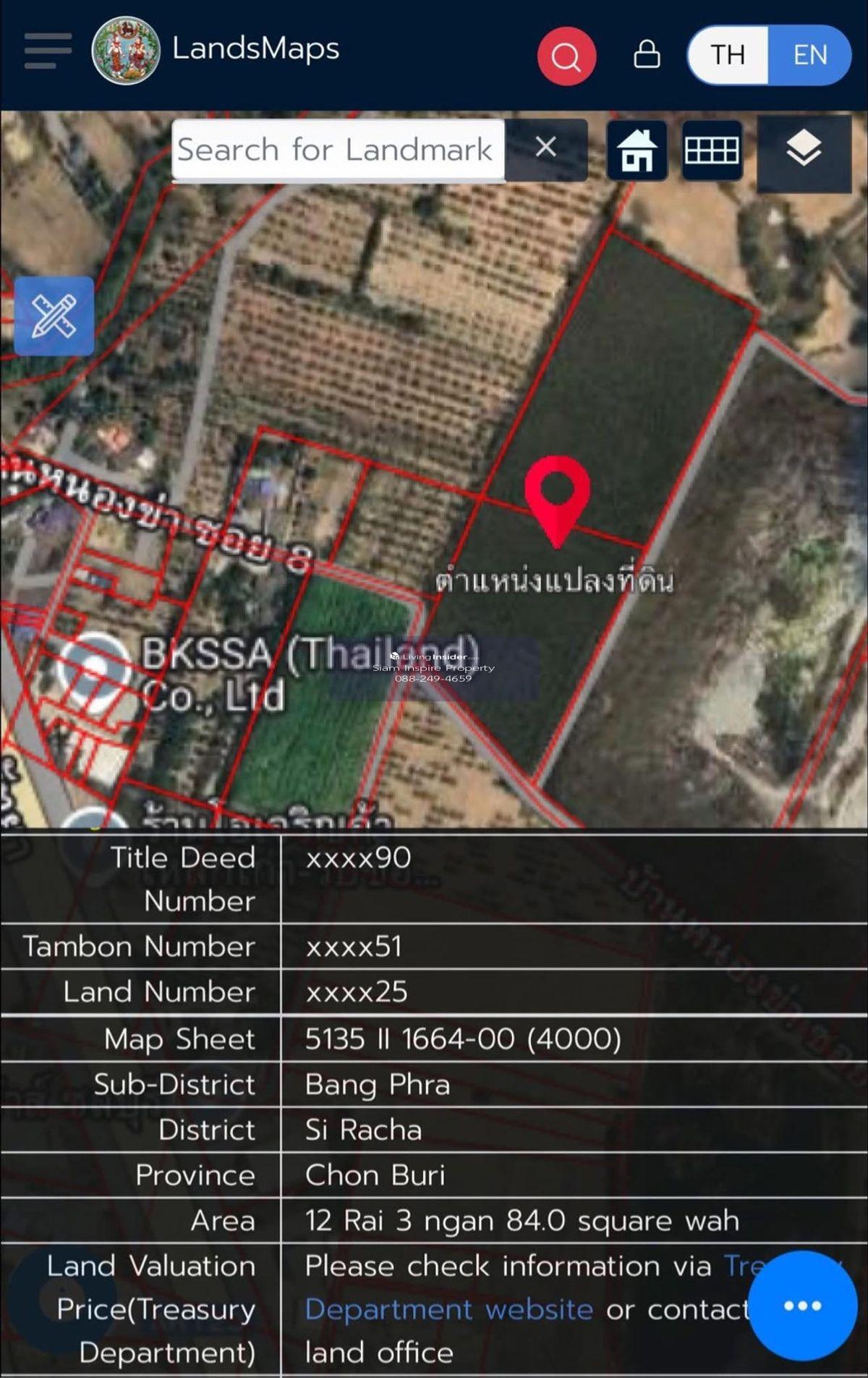Open the grid table icon

pyautogui.click(x=712, y=151)
